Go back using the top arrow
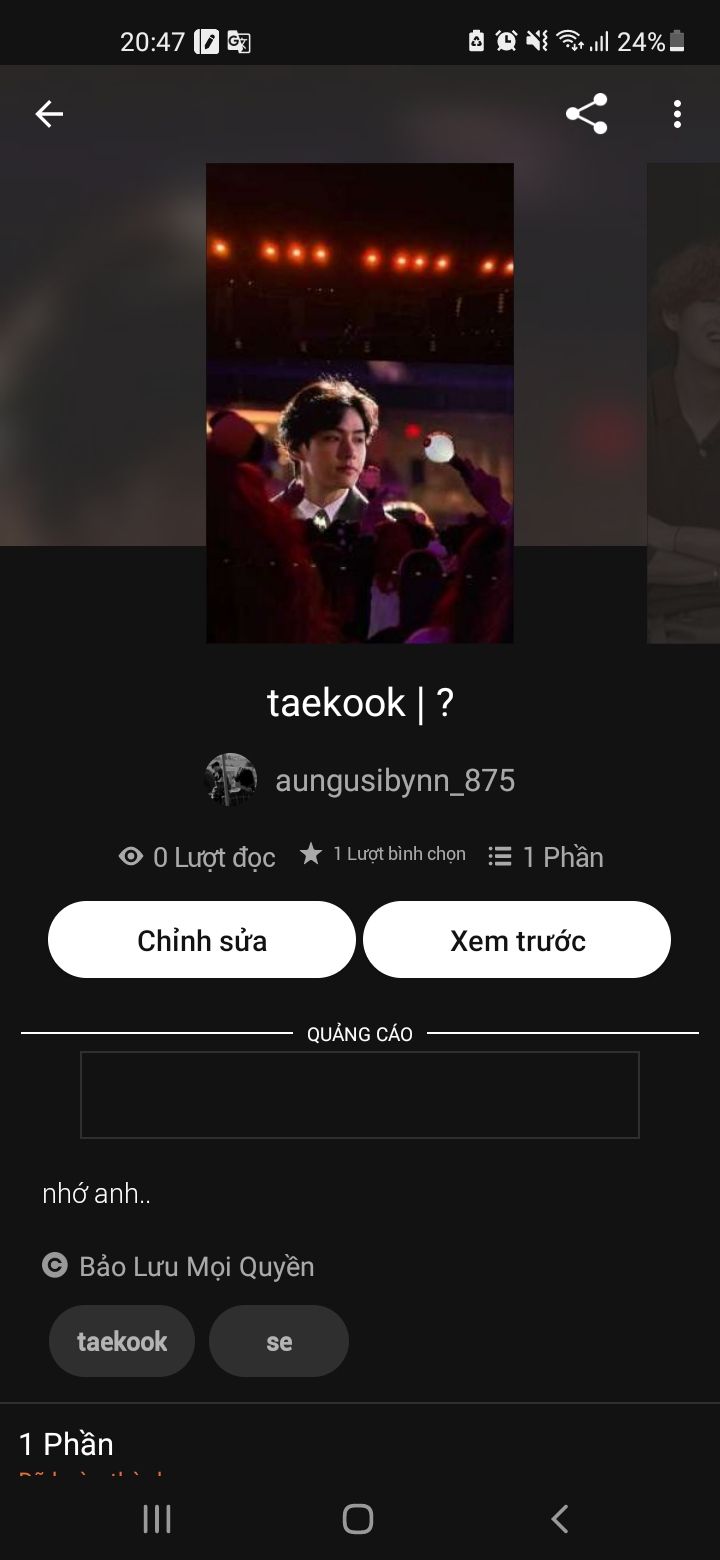 coord(49,114)
